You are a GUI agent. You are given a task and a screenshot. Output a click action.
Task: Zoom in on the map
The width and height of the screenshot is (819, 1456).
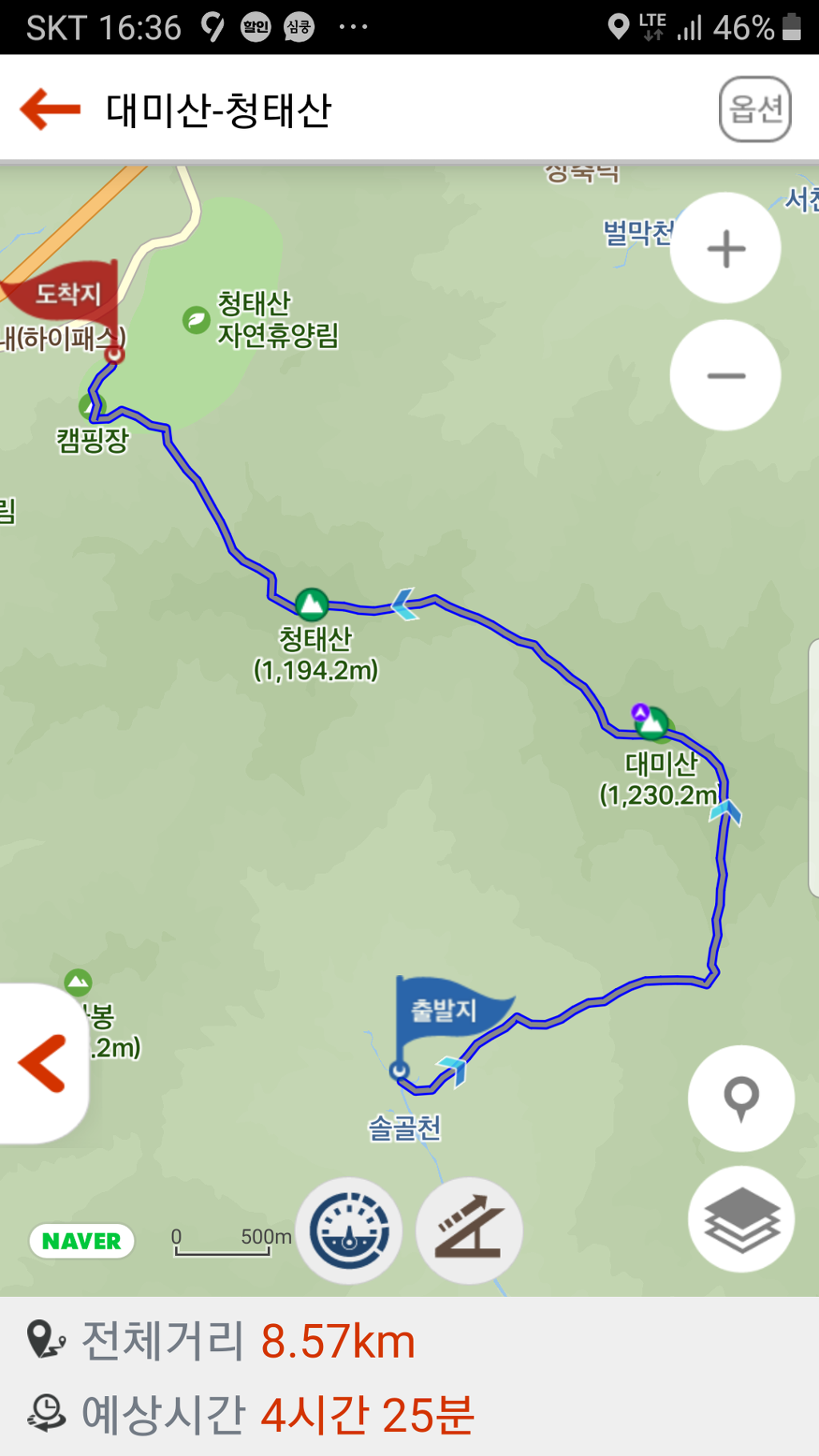point(725,248)
